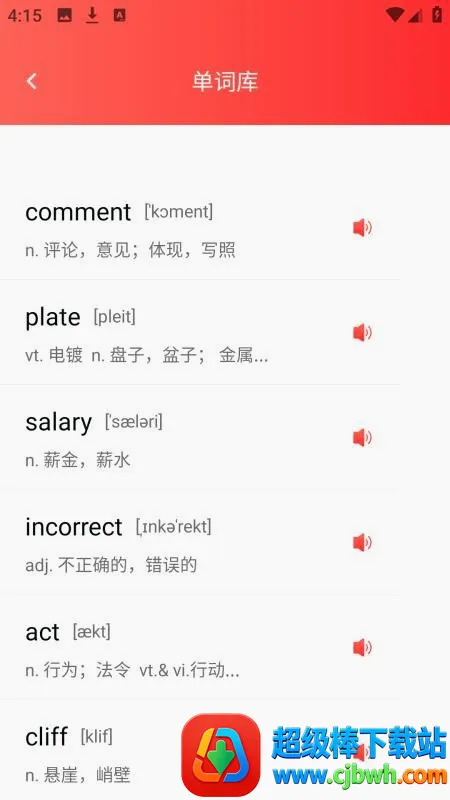Open the word entry for salary

pos(199,437)
